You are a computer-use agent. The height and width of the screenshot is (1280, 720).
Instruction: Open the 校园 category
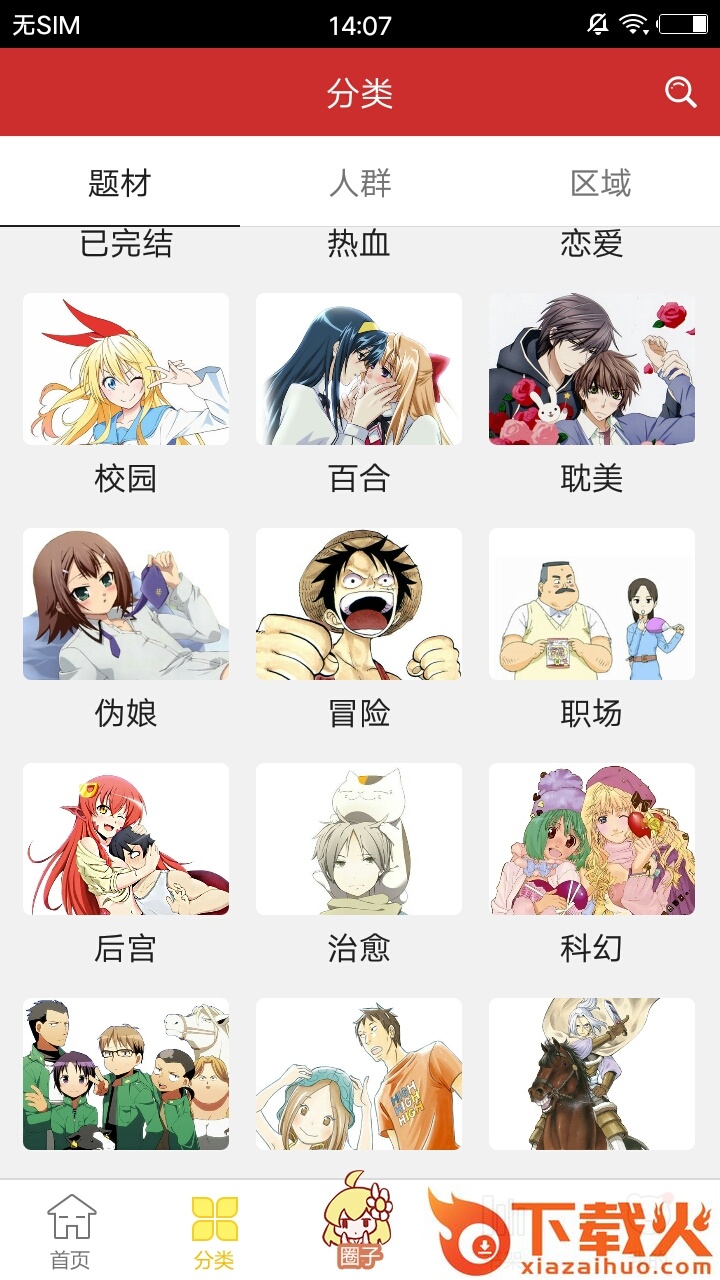pyautogui.click(x=126, y=370)
